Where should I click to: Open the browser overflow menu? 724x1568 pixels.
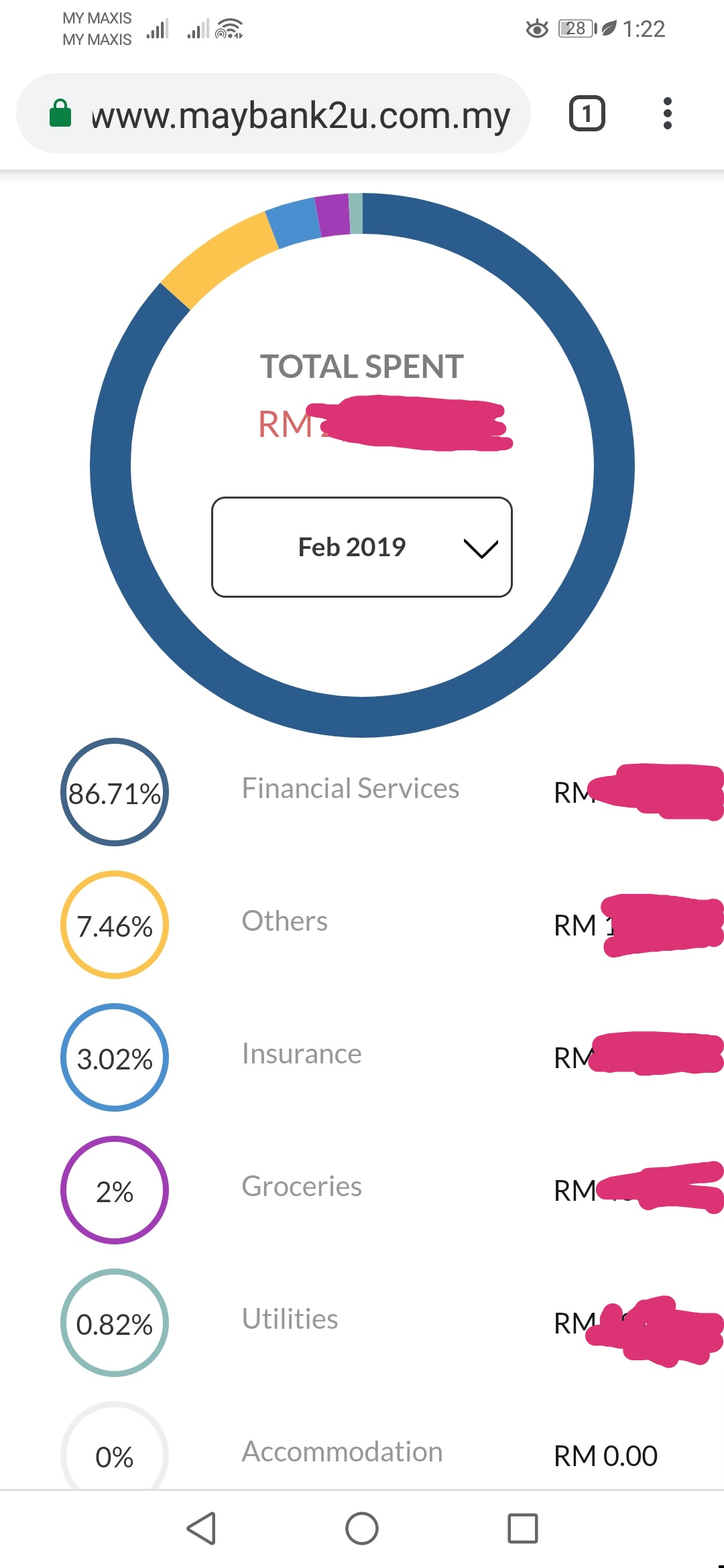click(667, 114)
